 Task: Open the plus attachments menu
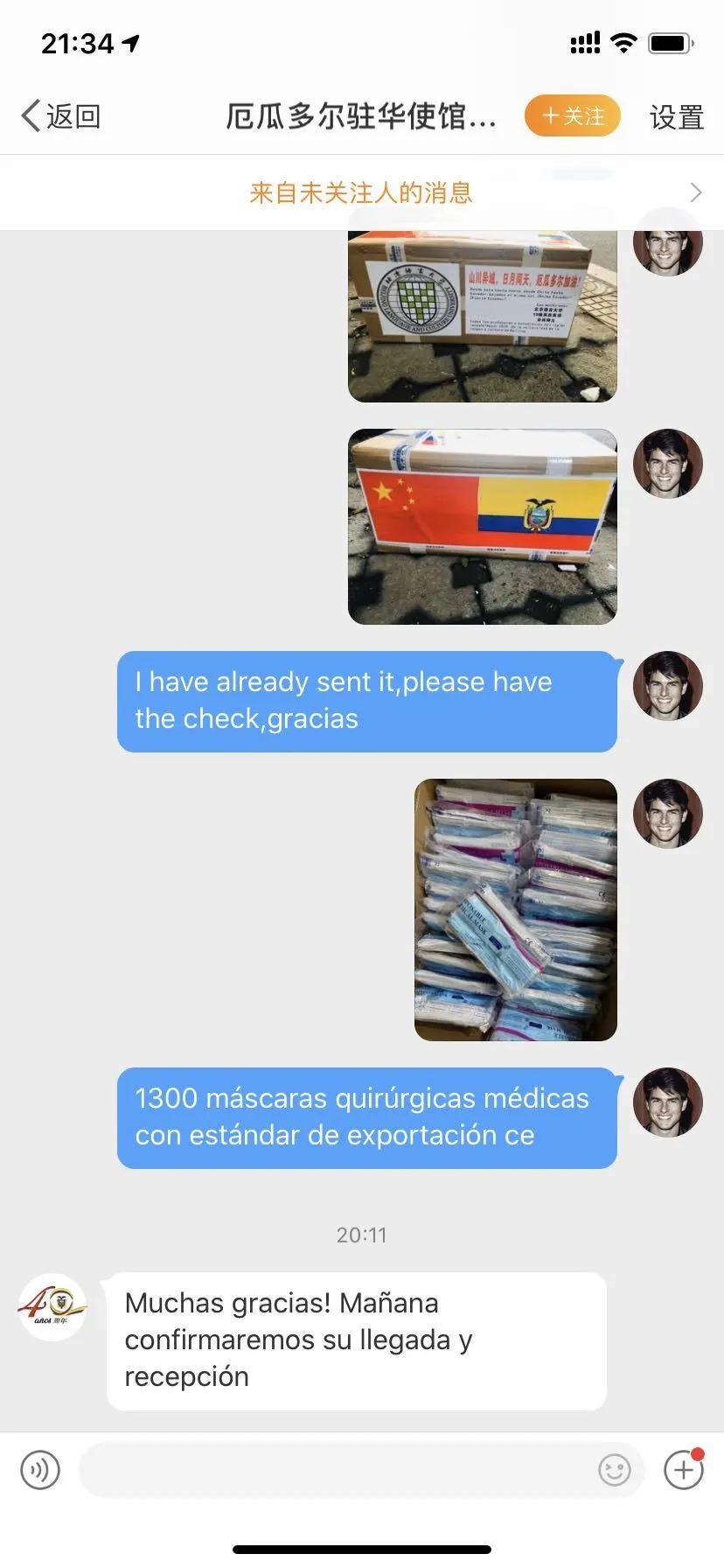pyautogui.click(x=683, y=1470)
